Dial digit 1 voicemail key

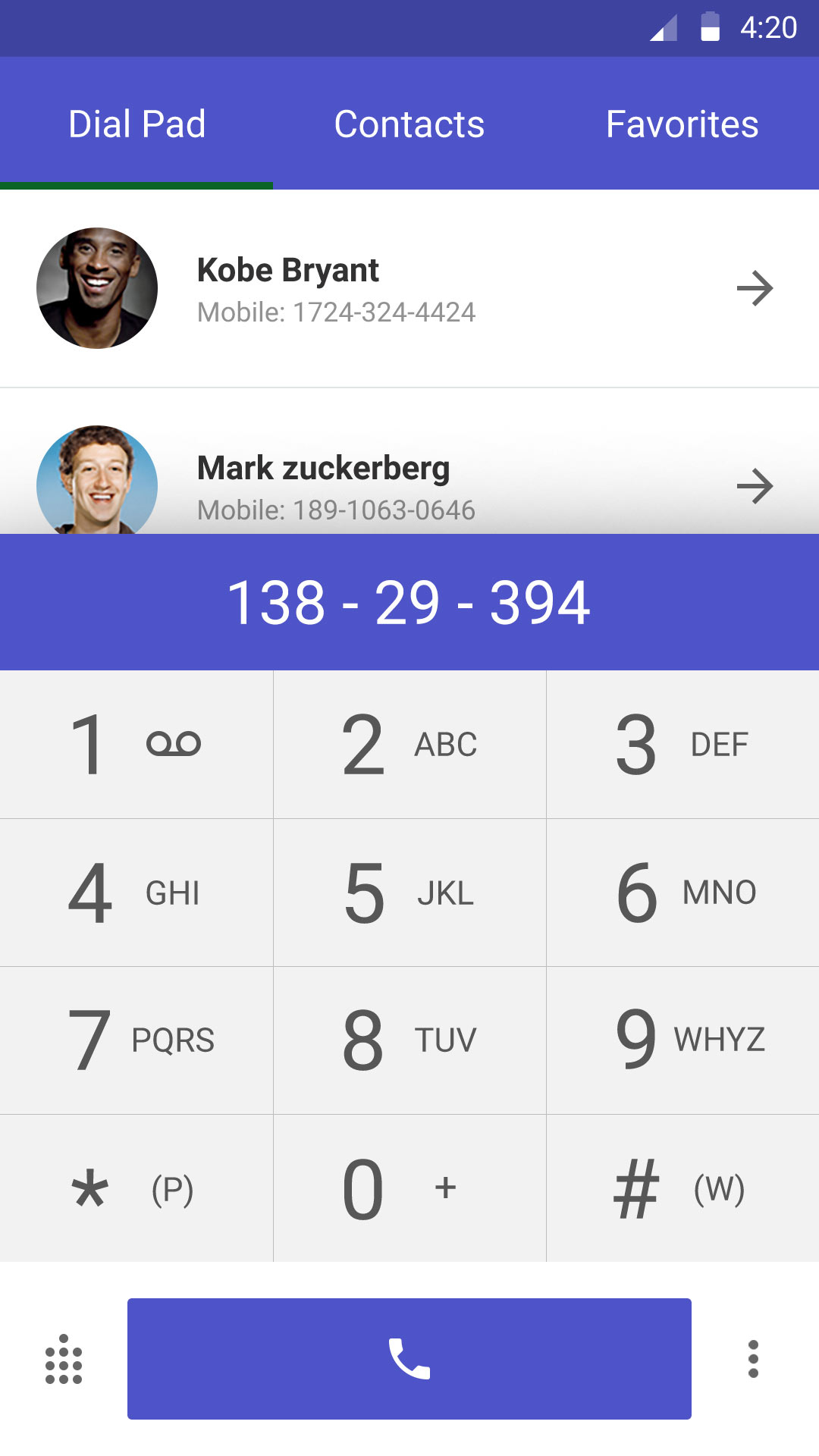tap(136, 744)
